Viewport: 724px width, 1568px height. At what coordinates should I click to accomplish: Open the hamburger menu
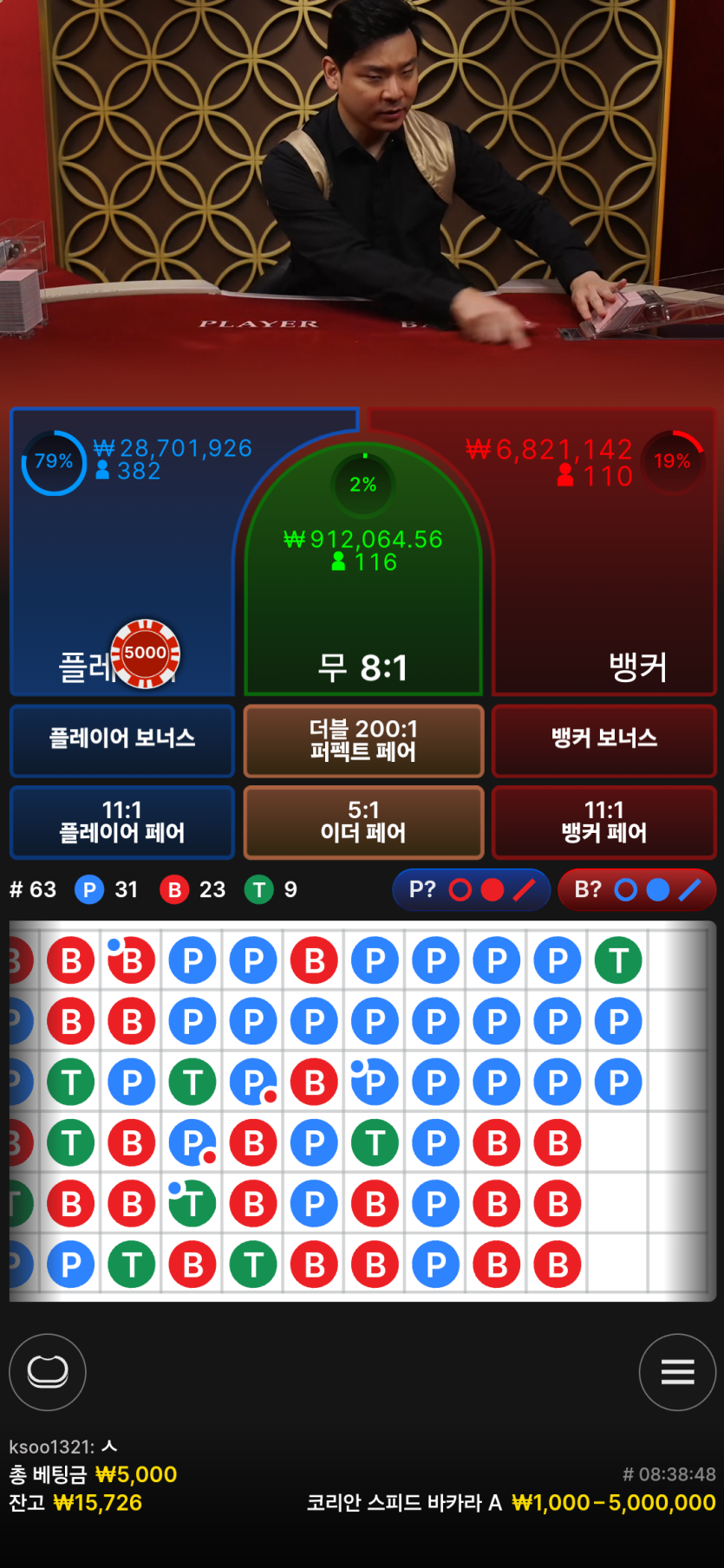tap(677, 1371)
